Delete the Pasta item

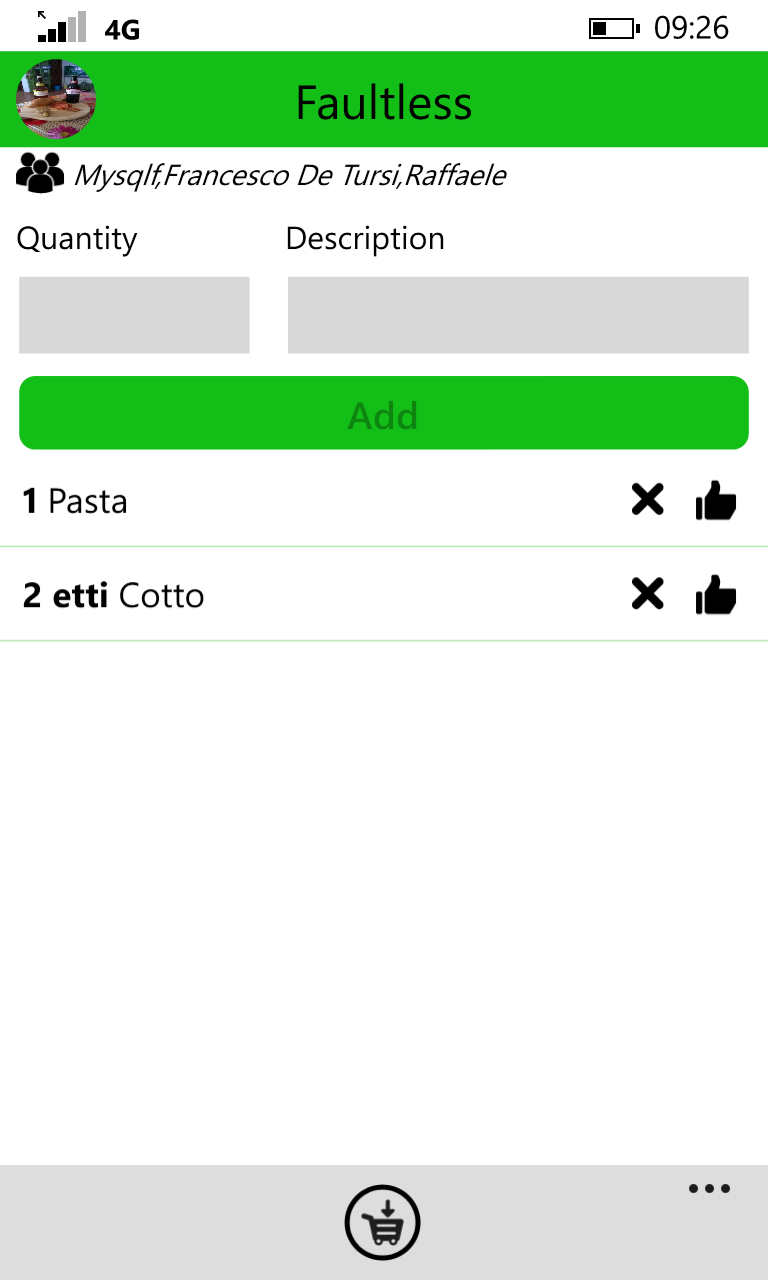coord(647,500)
